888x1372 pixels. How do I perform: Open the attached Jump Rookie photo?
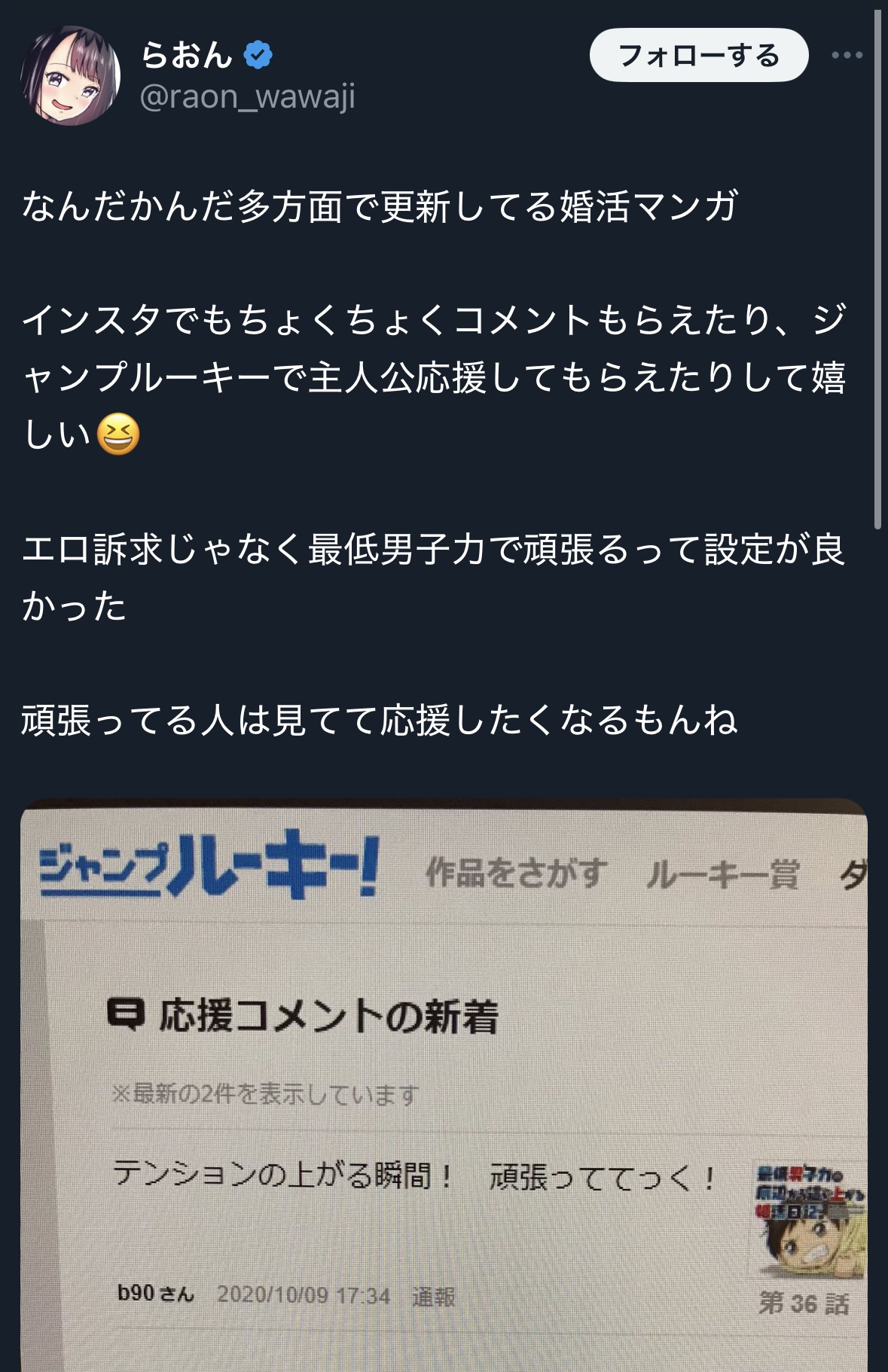click(x=444, y=1084)
